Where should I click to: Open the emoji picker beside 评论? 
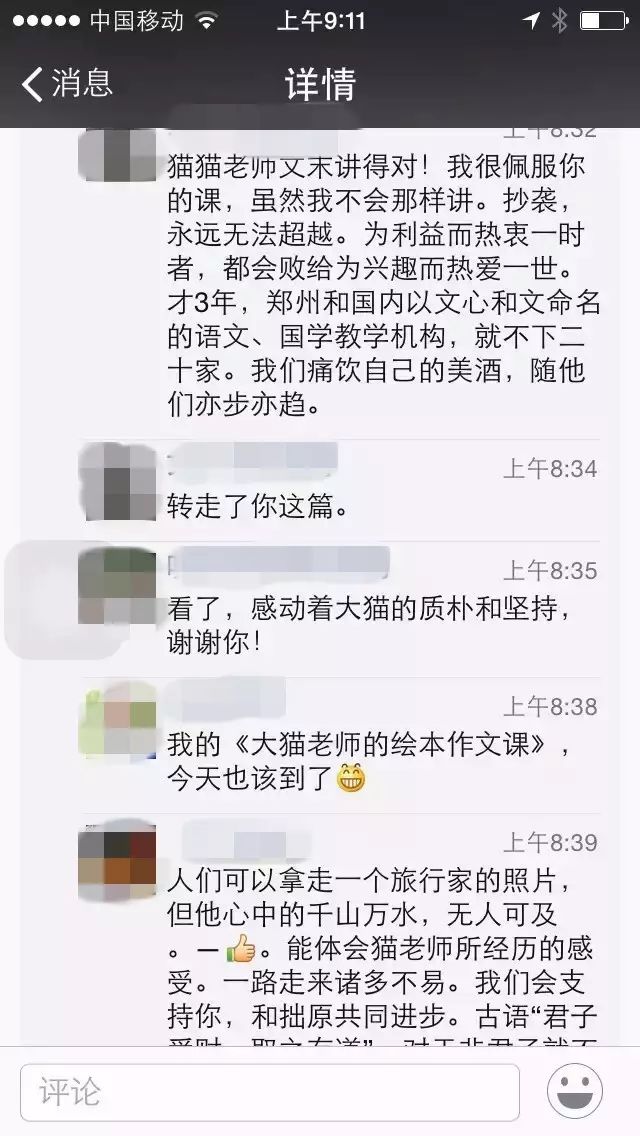coord(575,1090)
